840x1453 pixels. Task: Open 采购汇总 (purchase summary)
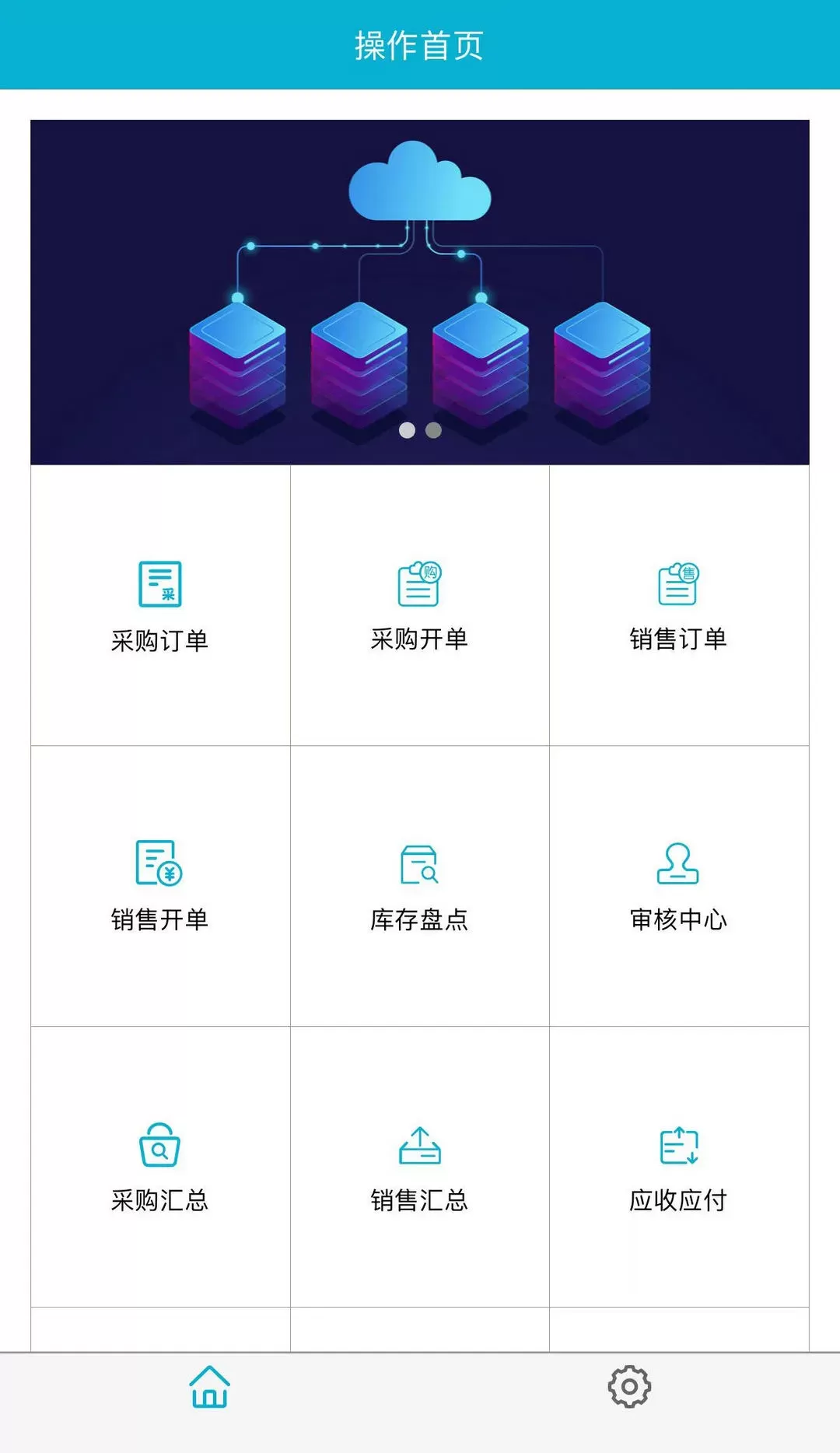point(160,1165)
